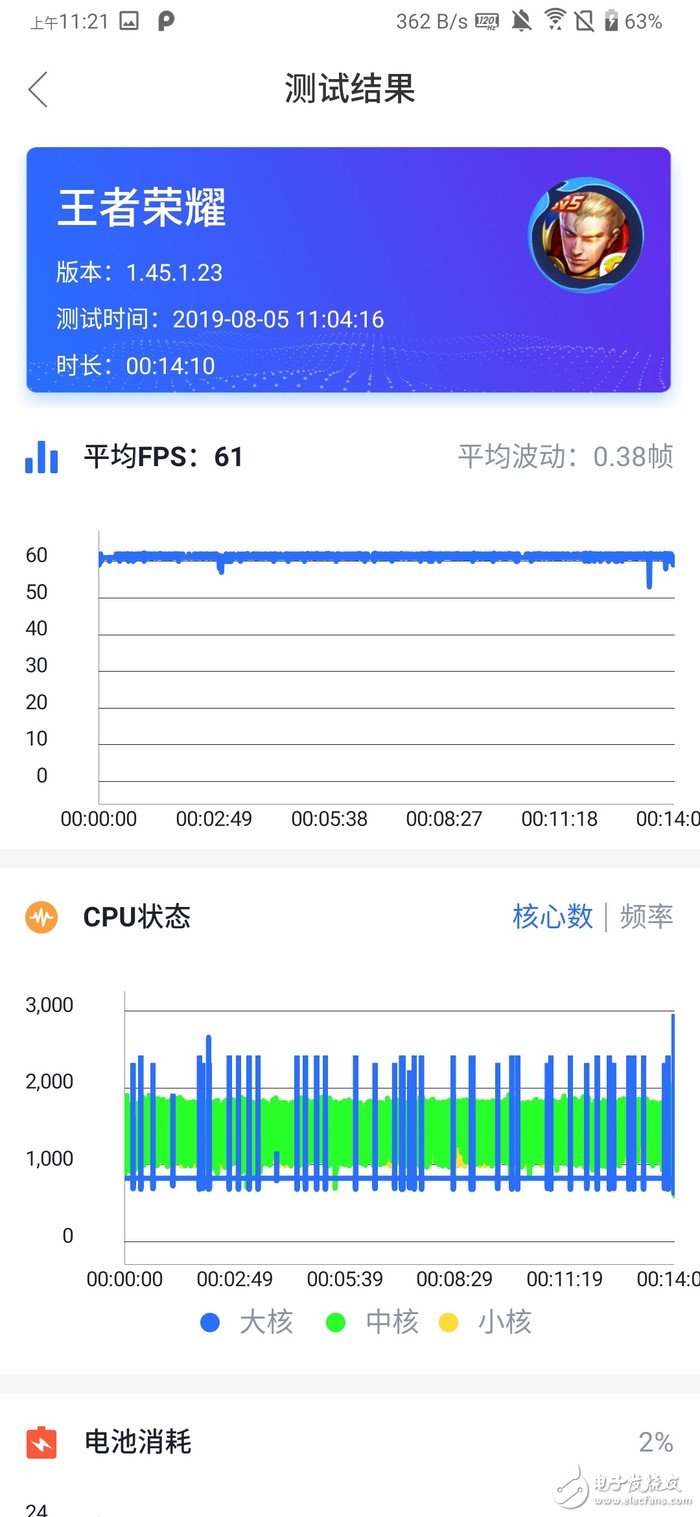Toggle the 中核 legend series

372,1322
